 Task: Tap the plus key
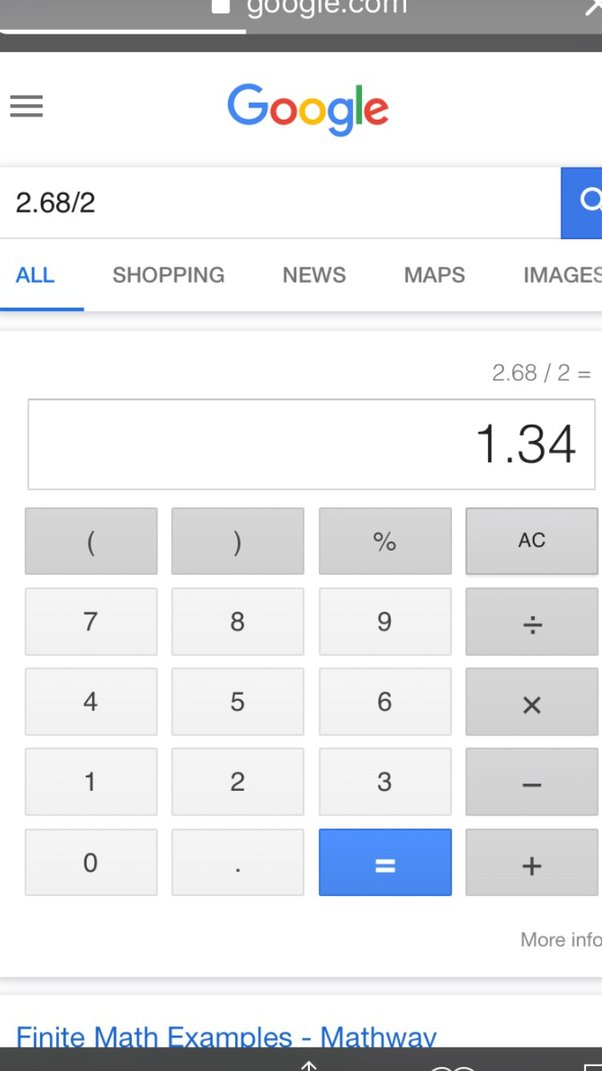click(x=532, y=863)
